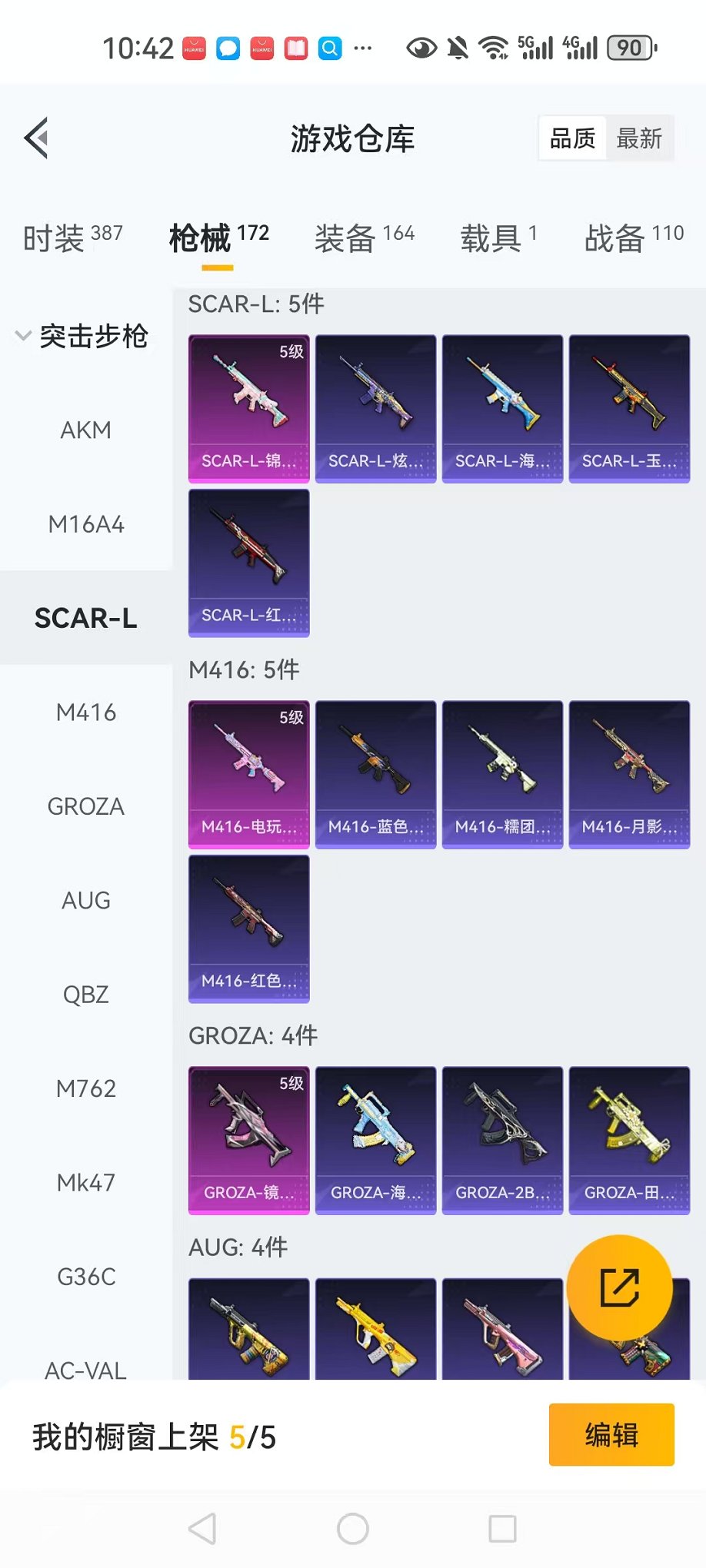
Task: Select M416 in the weapon sidebar
Action: click(x=85, y=713)
